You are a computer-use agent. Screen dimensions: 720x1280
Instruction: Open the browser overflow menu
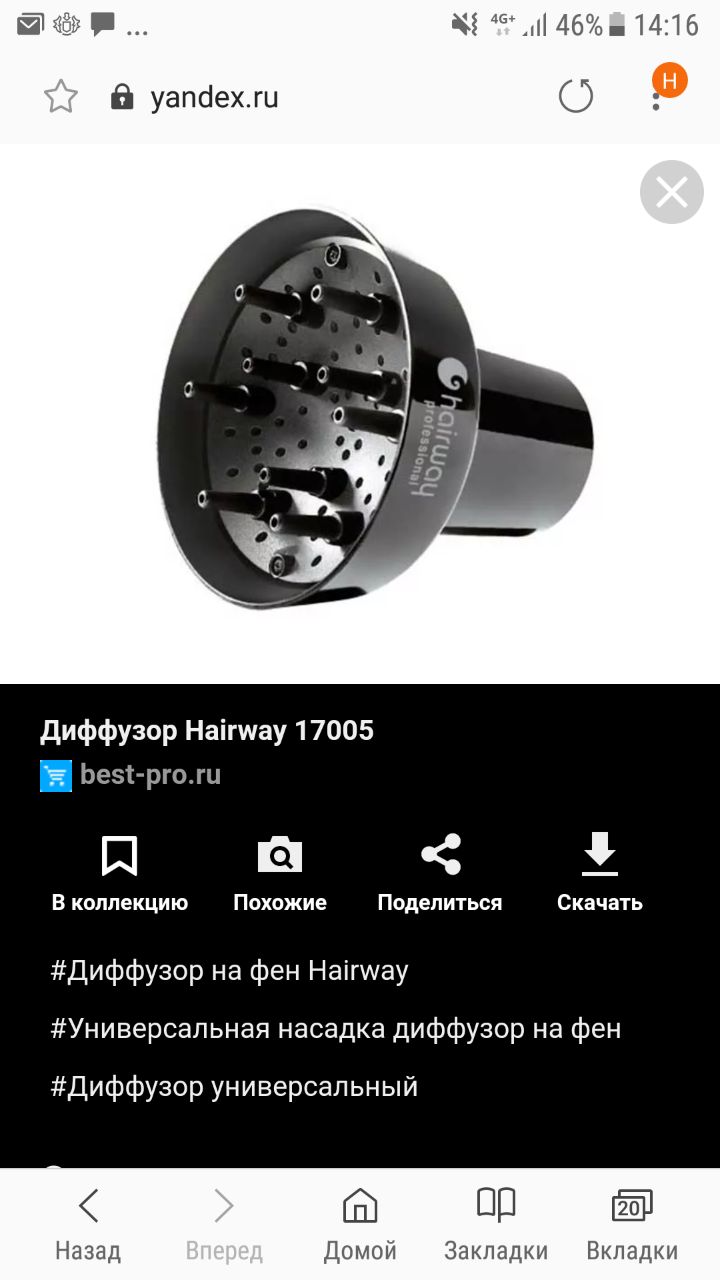[657, 97]
